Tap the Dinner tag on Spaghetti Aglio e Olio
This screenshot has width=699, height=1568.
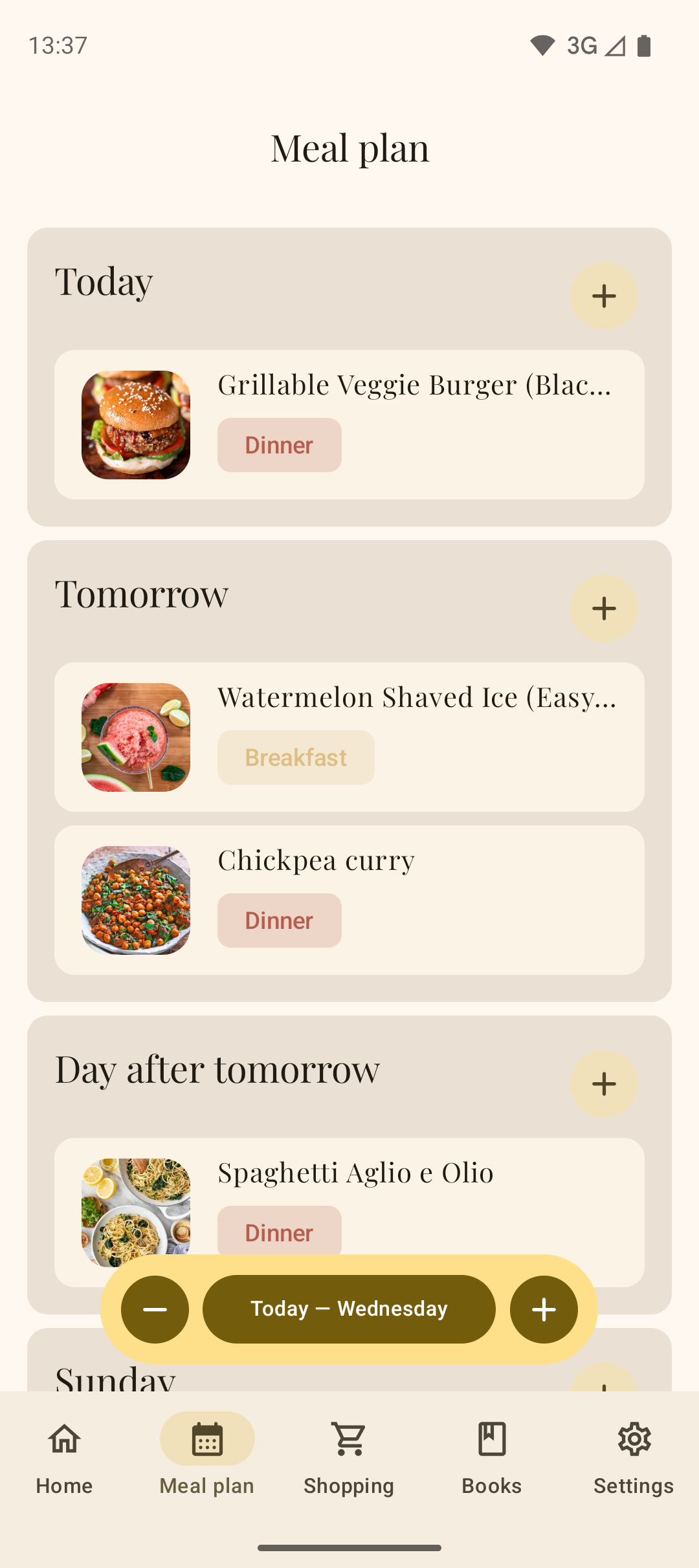click(x=279, y=1232)
